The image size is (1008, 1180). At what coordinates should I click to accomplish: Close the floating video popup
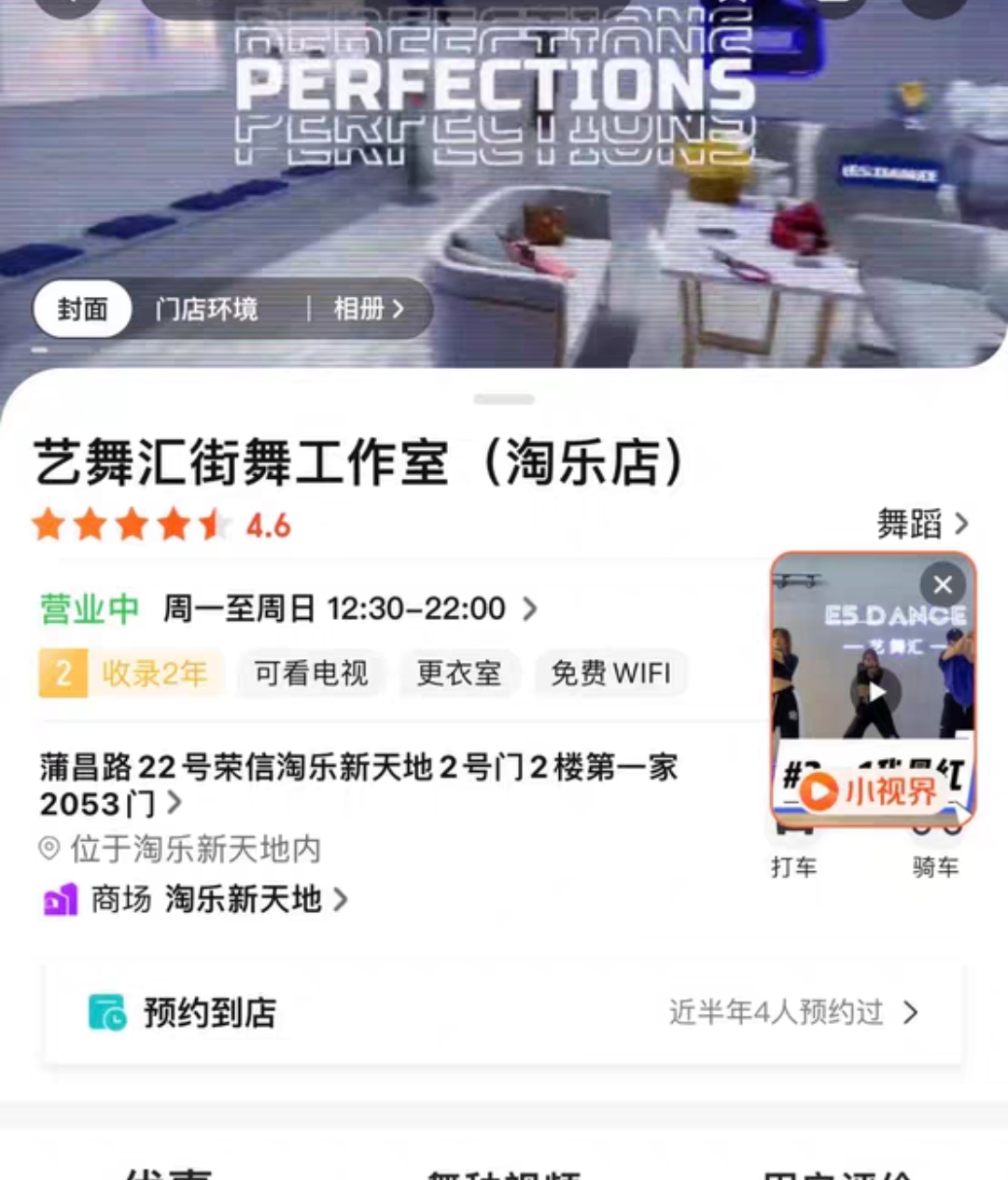(943, 585)
